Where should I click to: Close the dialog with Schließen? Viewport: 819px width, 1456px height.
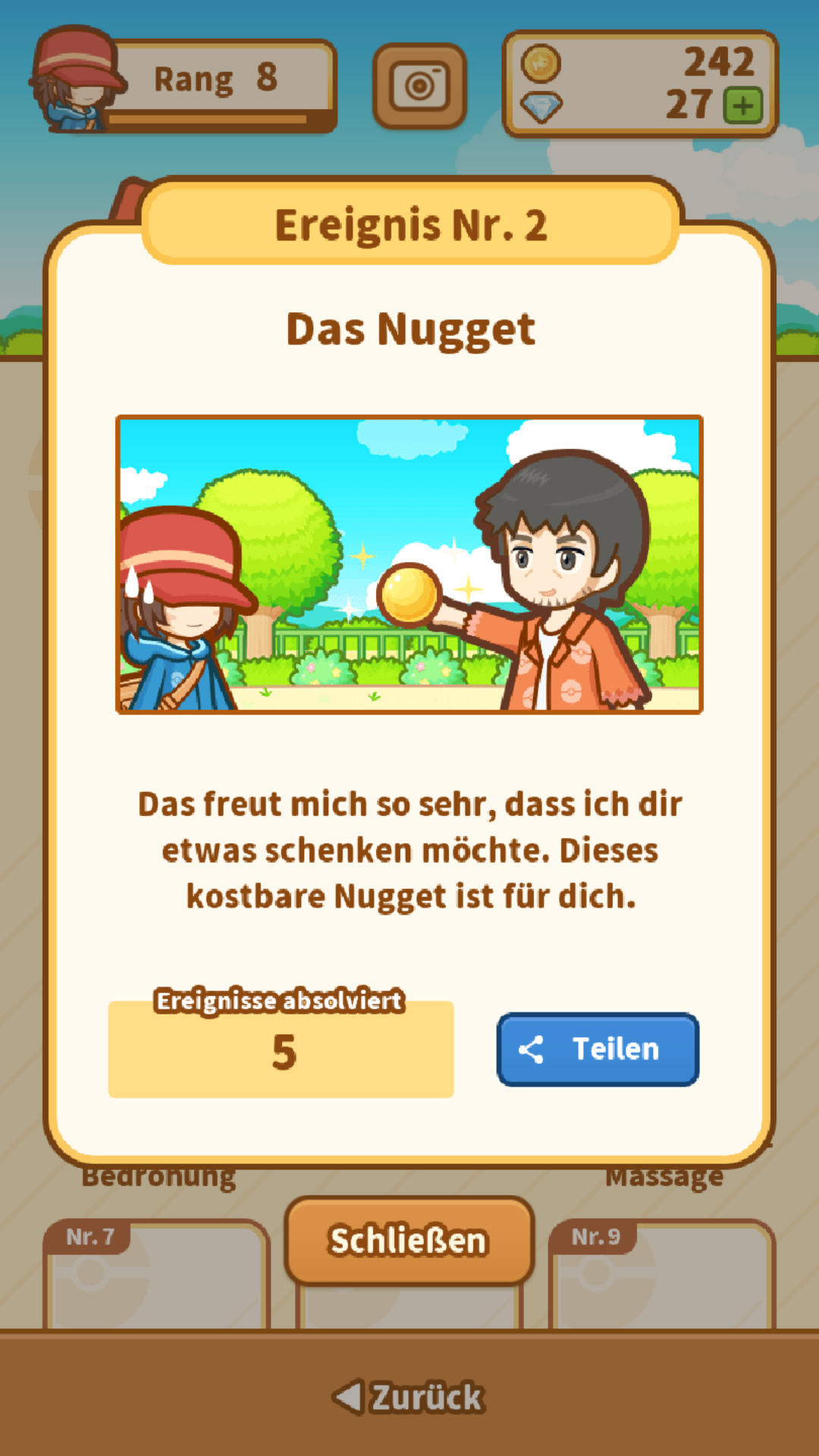(409, 1241)
